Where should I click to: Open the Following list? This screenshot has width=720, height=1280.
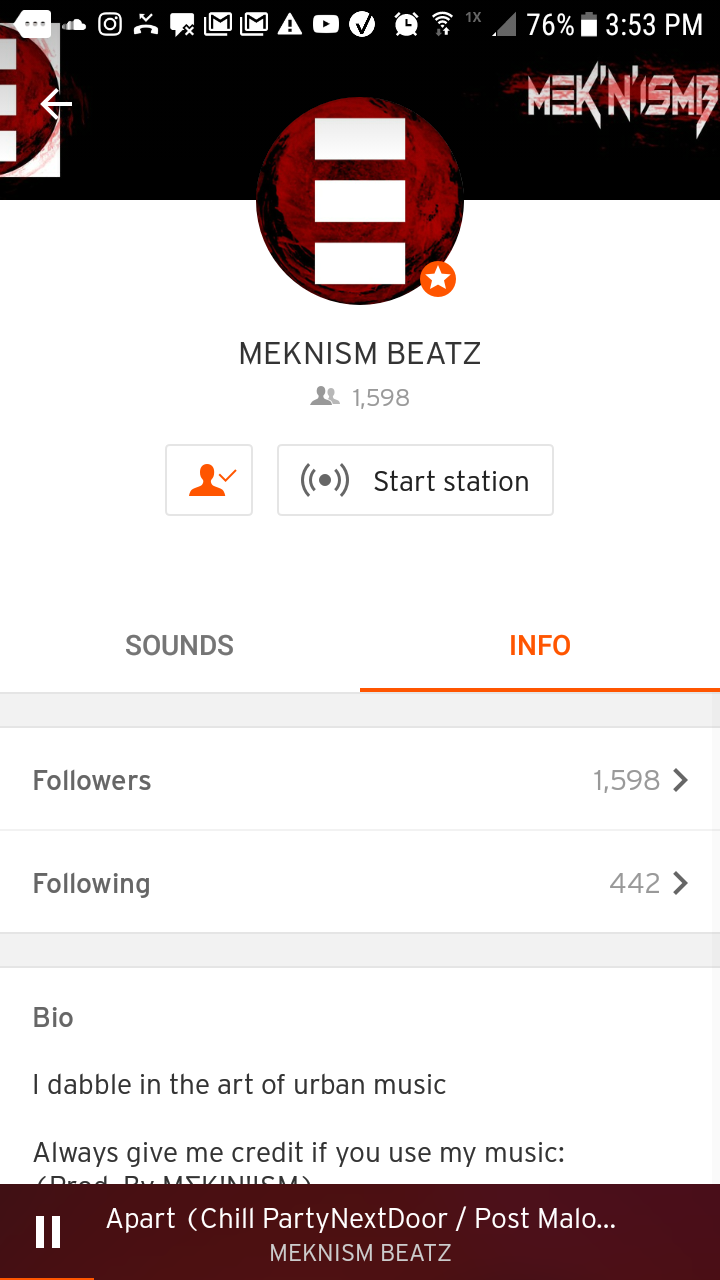(x=360, y=883)
